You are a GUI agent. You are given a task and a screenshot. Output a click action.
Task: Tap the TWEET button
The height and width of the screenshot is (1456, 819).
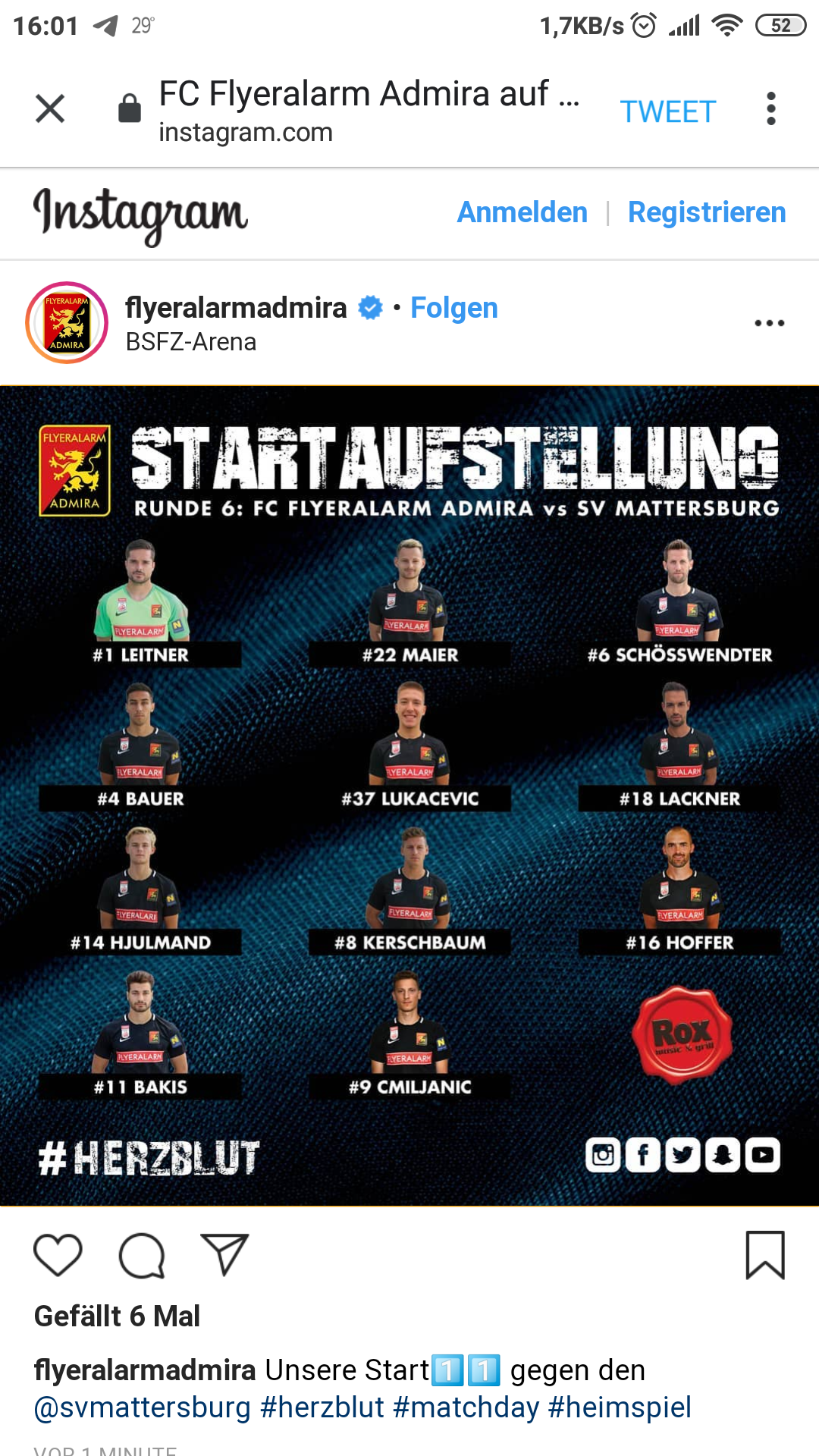tap(667, 111)
